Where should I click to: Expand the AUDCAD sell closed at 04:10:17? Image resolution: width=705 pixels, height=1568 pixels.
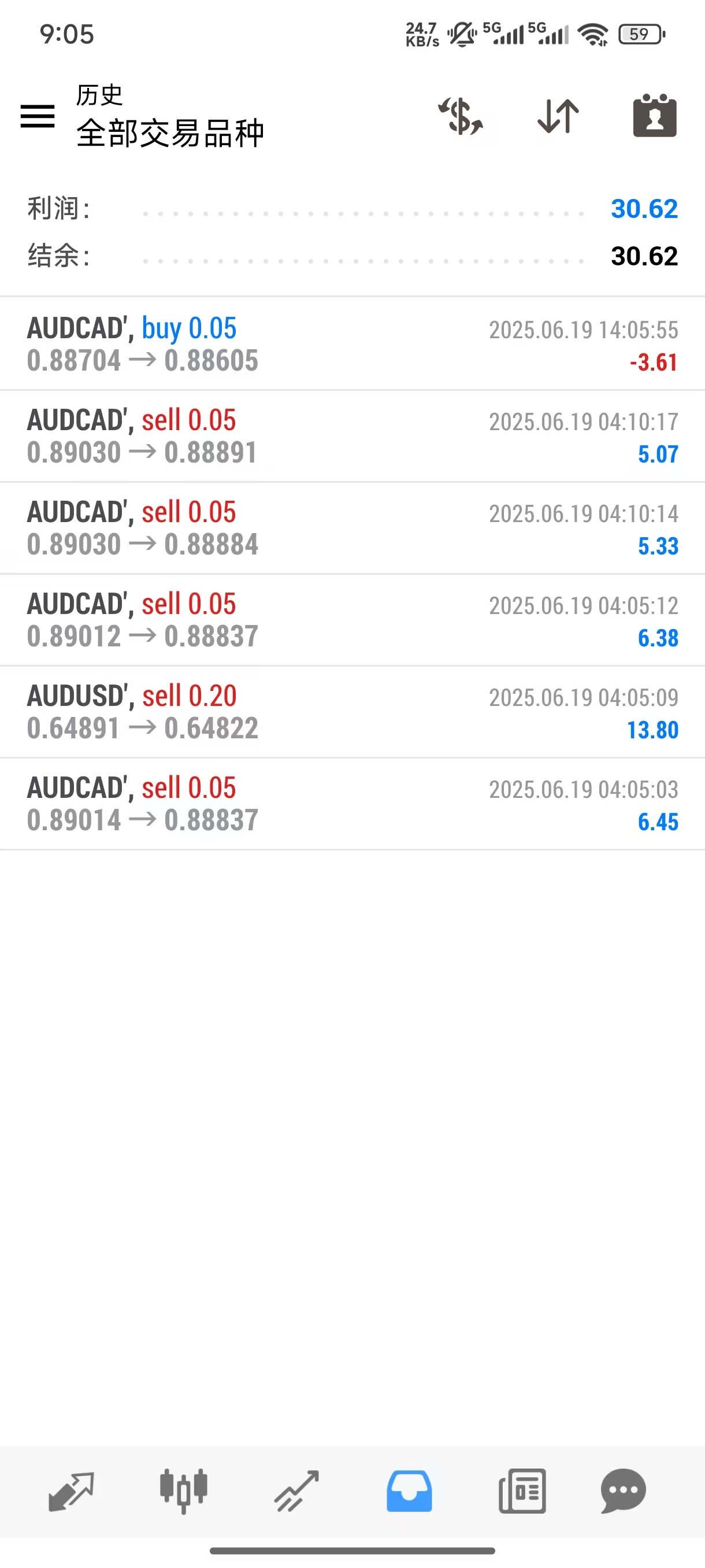click(x=352, y=436)
